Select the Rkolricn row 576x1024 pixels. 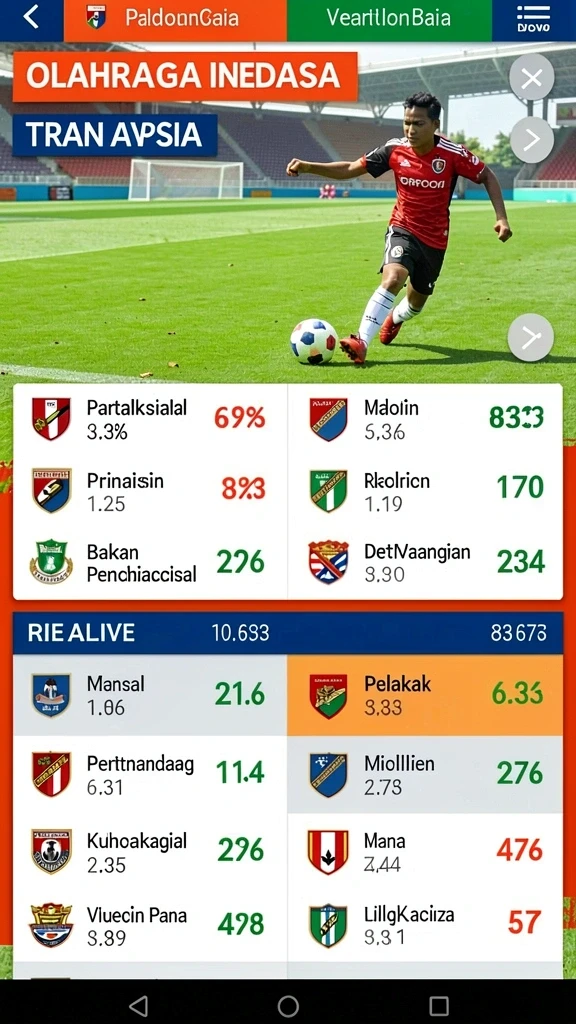coord(425,491)
